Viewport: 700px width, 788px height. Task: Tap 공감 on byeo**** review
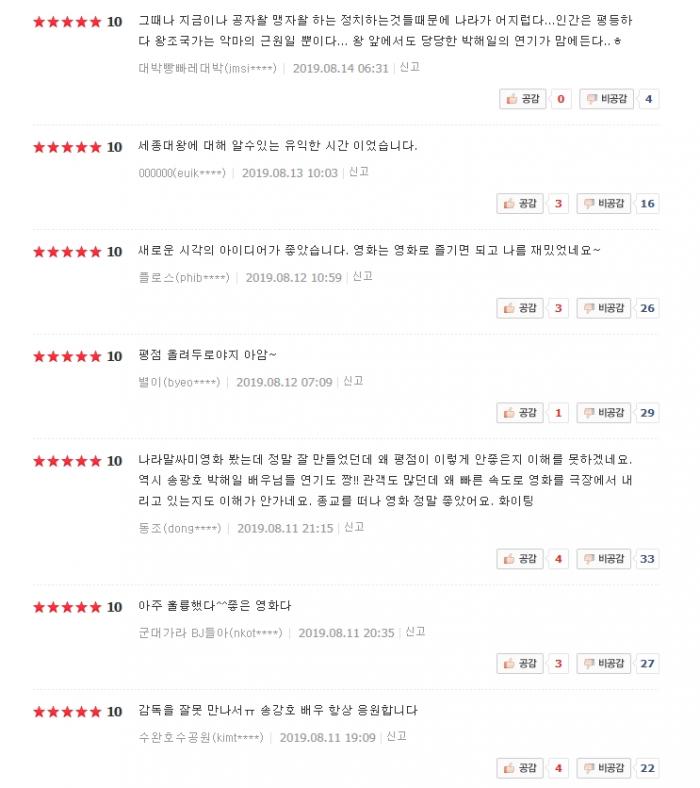click(x=522, y=412)
